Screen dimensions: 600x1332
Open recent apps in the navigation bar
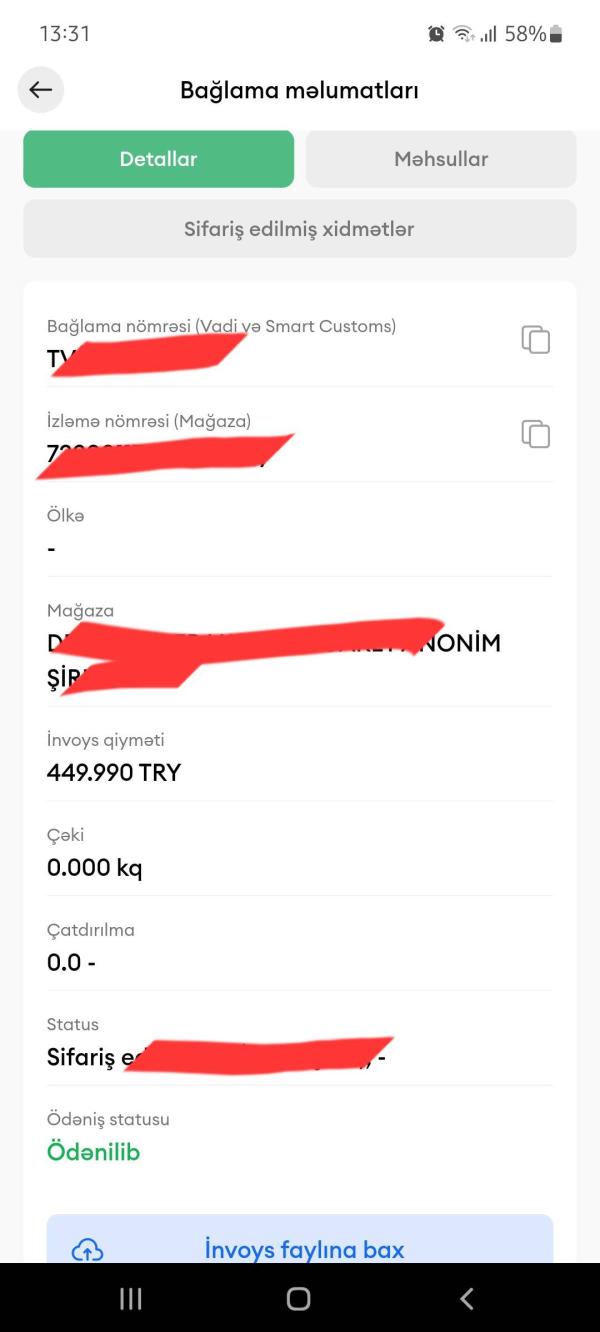(131, 1298)
